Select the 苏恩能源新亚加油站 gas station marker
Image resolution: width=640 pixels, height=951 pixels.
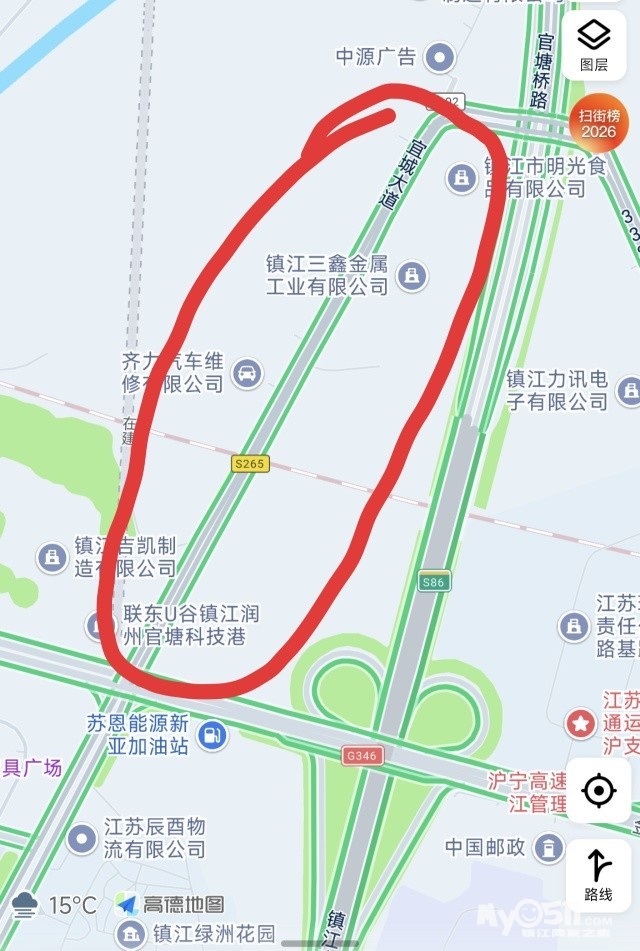pyautogui.click(x=212, y=735)
